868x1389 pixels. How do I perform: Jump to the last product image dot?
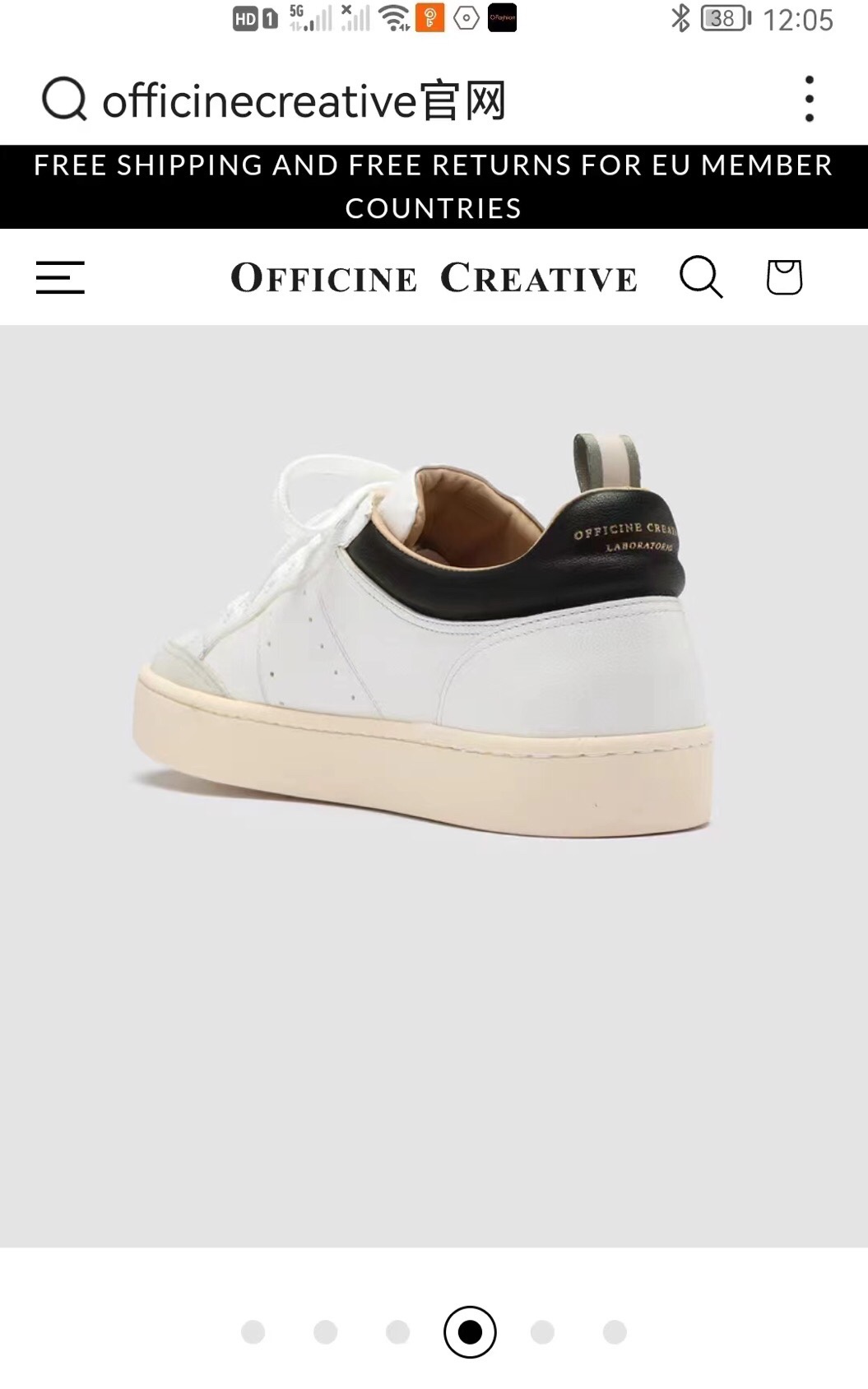(x=615, y=1331)
